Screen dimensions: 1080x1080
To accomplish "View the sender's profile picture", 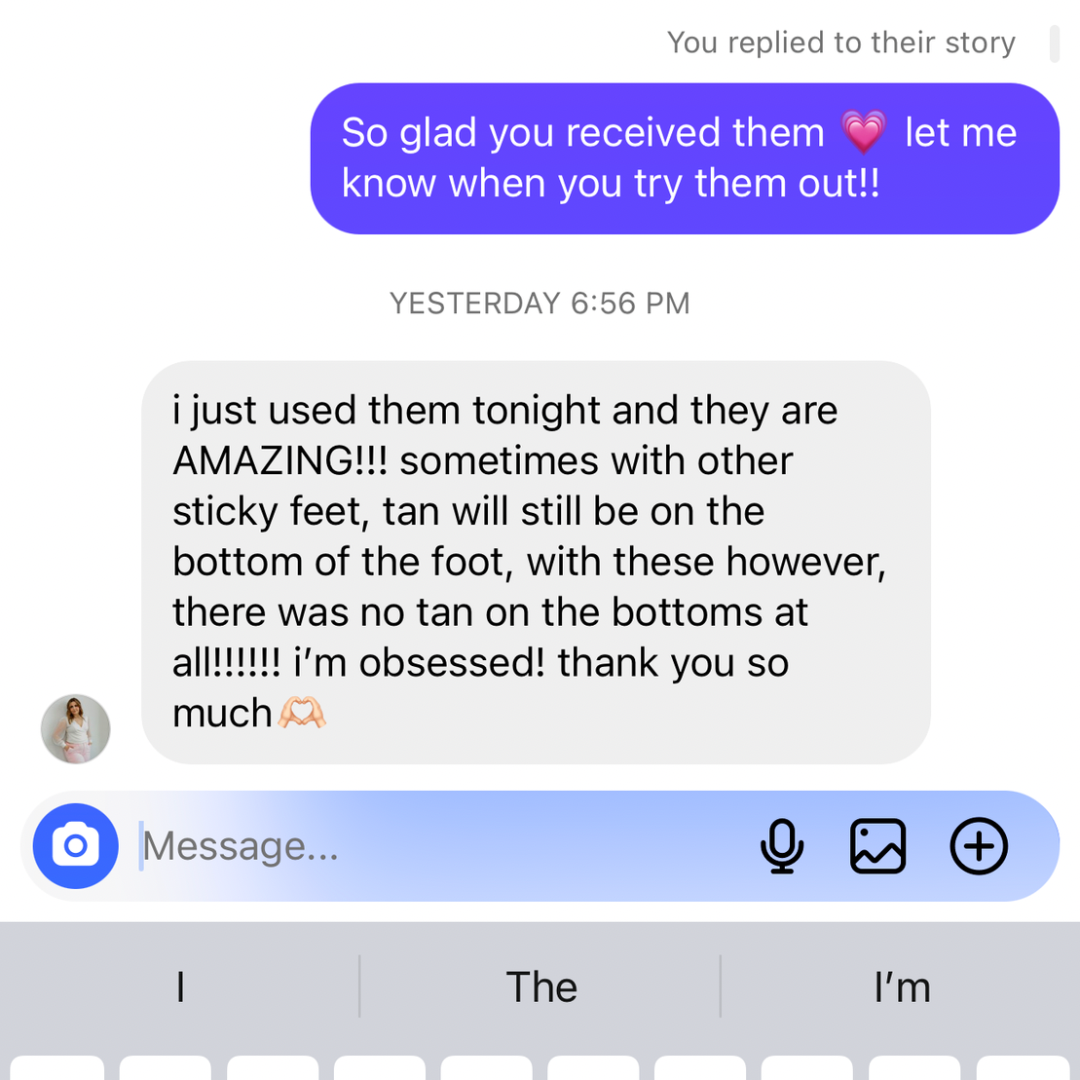I will 75,729.
